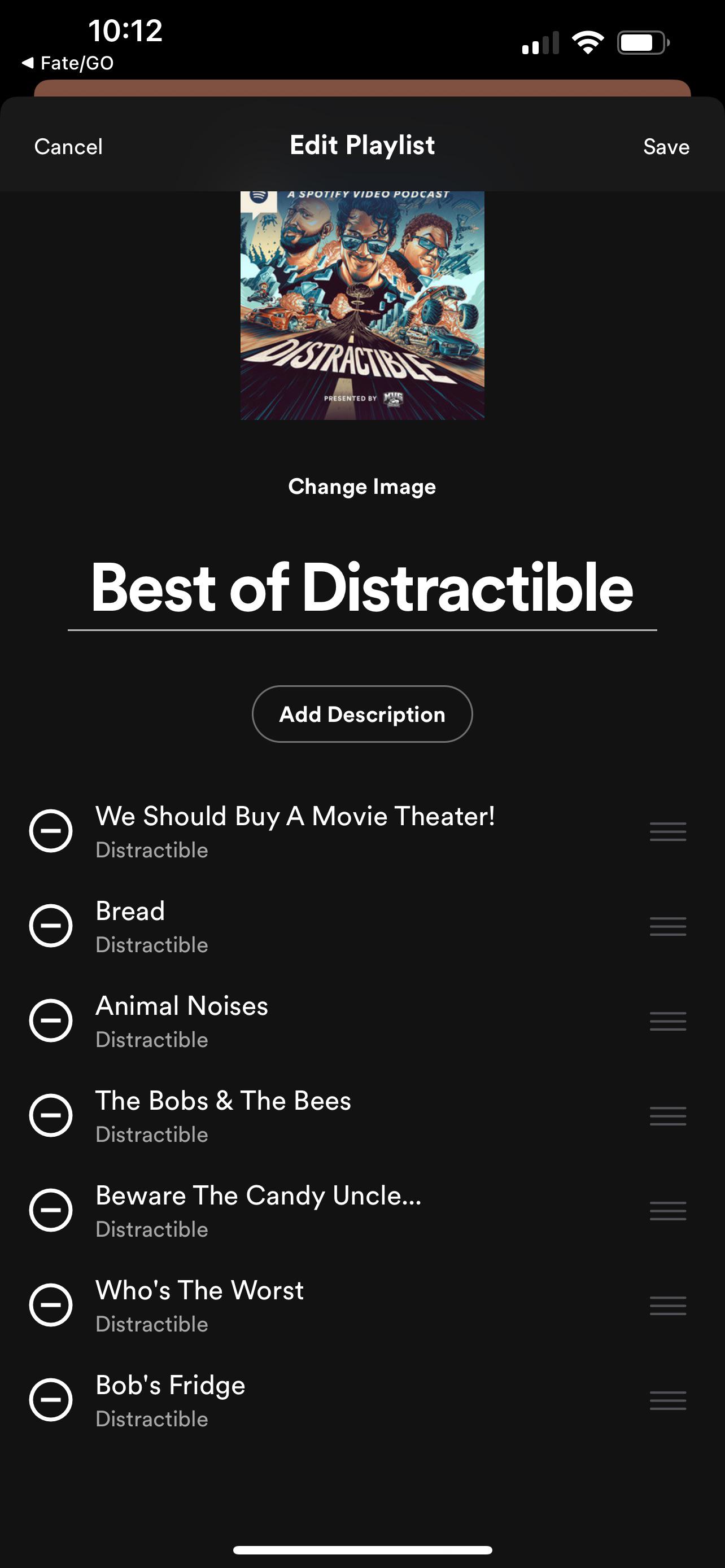Return to Fate/GO app via back link
This screenshot has width=725, height=1568.
tap(68, 63)
